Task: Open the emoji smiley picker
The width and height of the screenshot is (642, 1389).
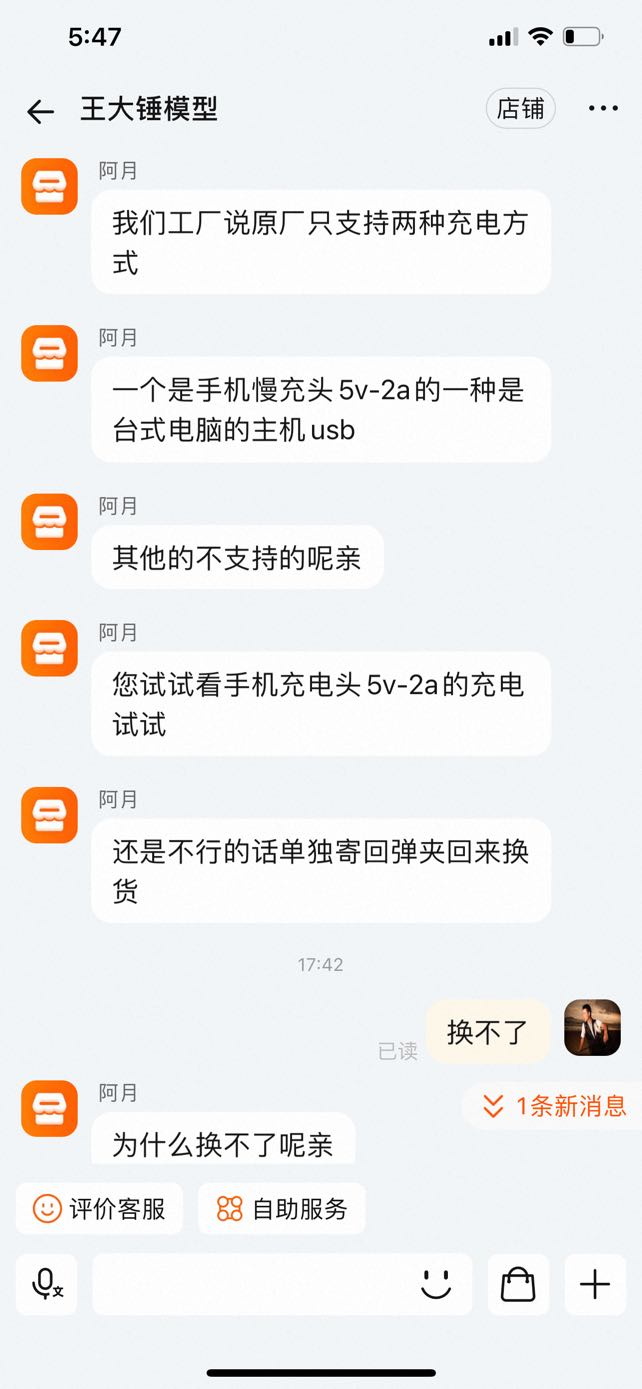Action: coord(436,1284)
